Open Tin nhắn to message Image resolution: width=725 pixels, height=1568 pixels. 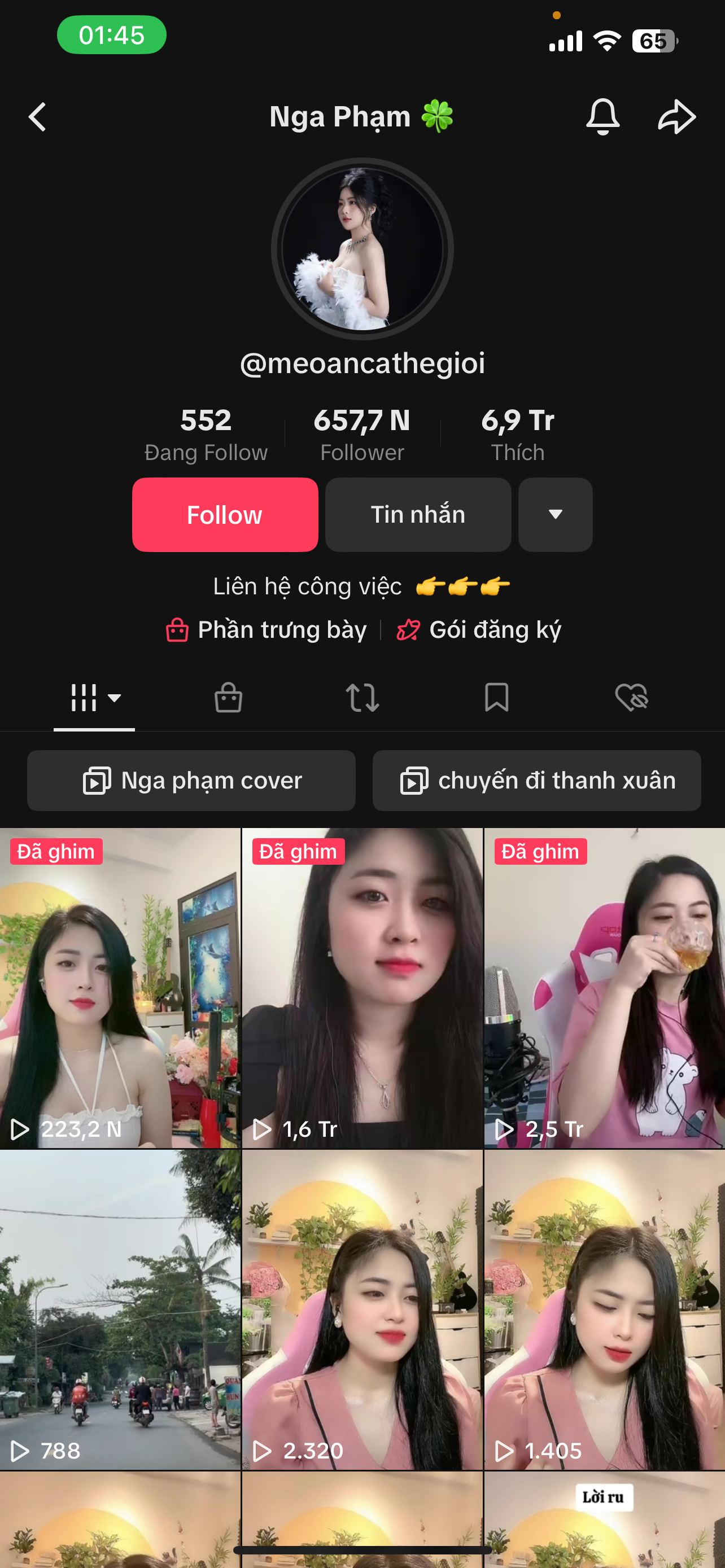[418, 515]
